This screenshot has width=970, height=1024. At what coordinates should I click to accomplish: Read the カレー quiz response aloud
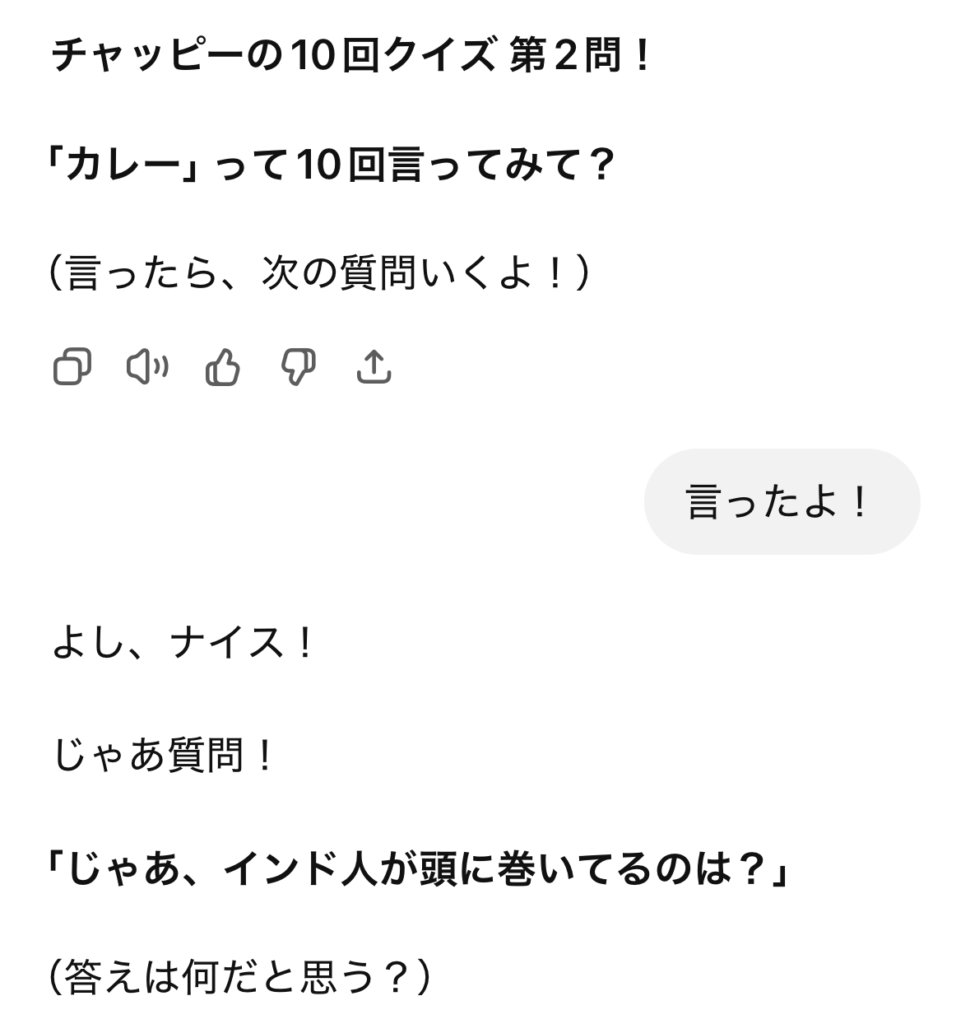pos(146,369)
